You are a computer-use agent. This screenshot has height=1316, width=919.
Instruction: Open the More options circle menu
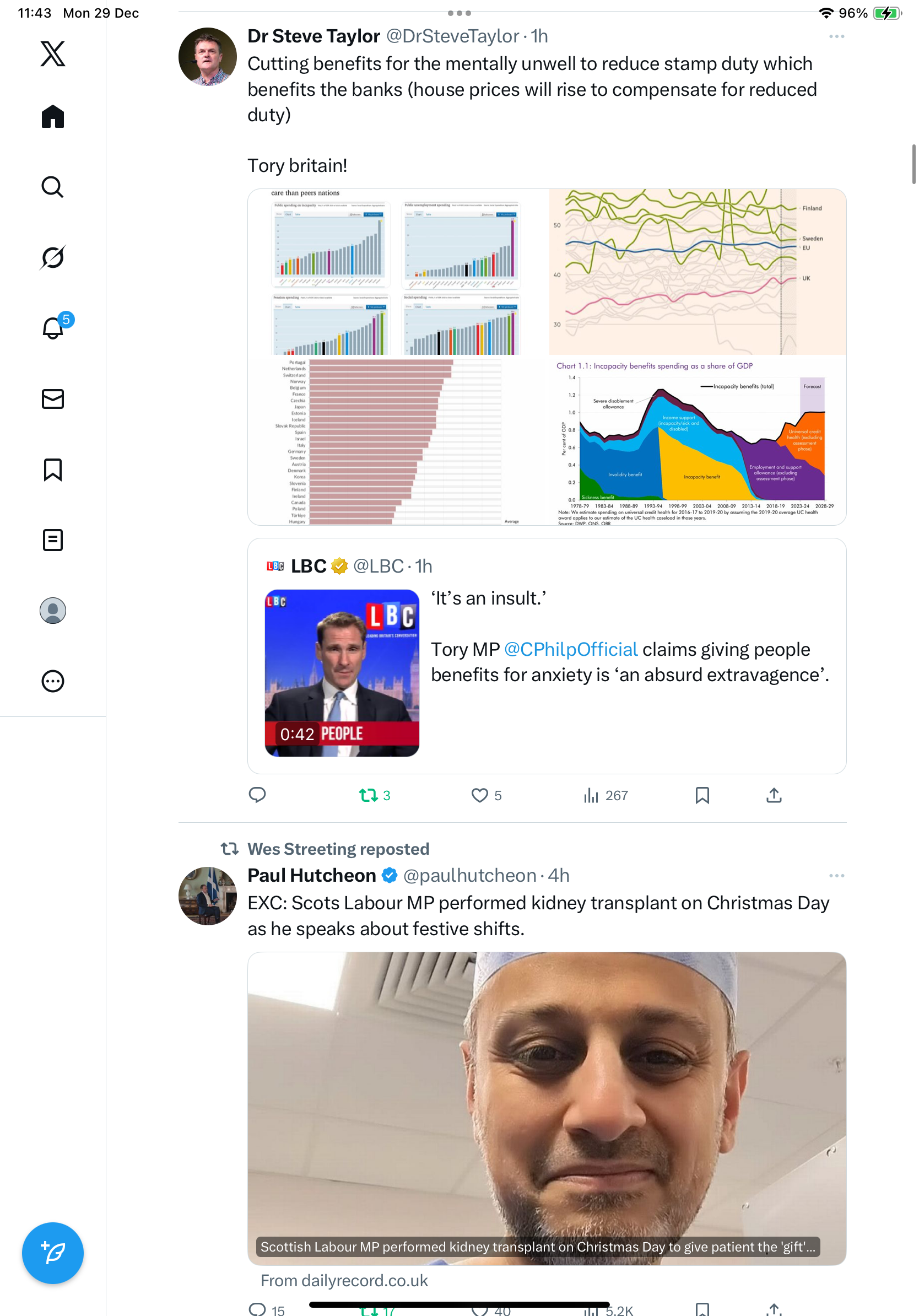pyautogui.click(x=53, y=681)
